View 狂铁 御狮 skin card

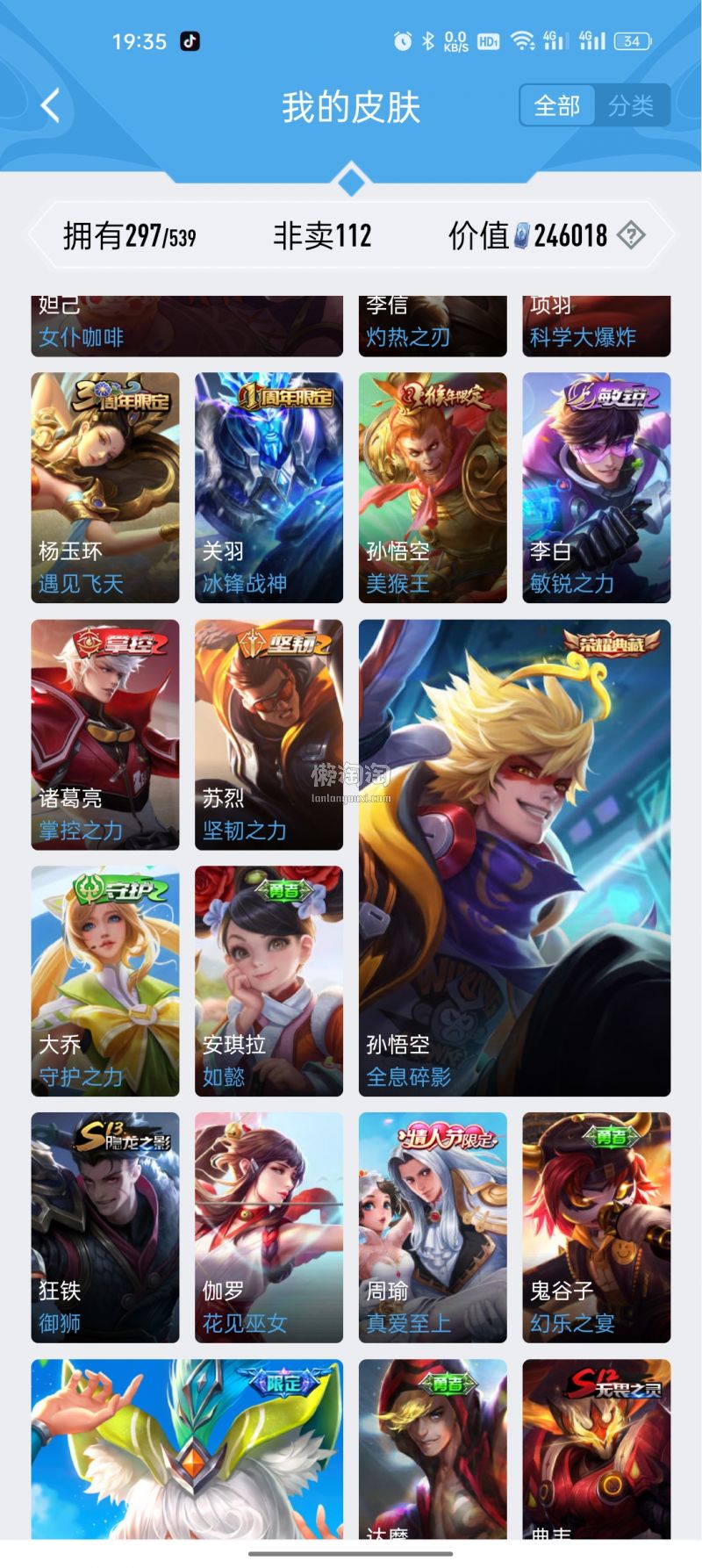tap(105, 1227)
